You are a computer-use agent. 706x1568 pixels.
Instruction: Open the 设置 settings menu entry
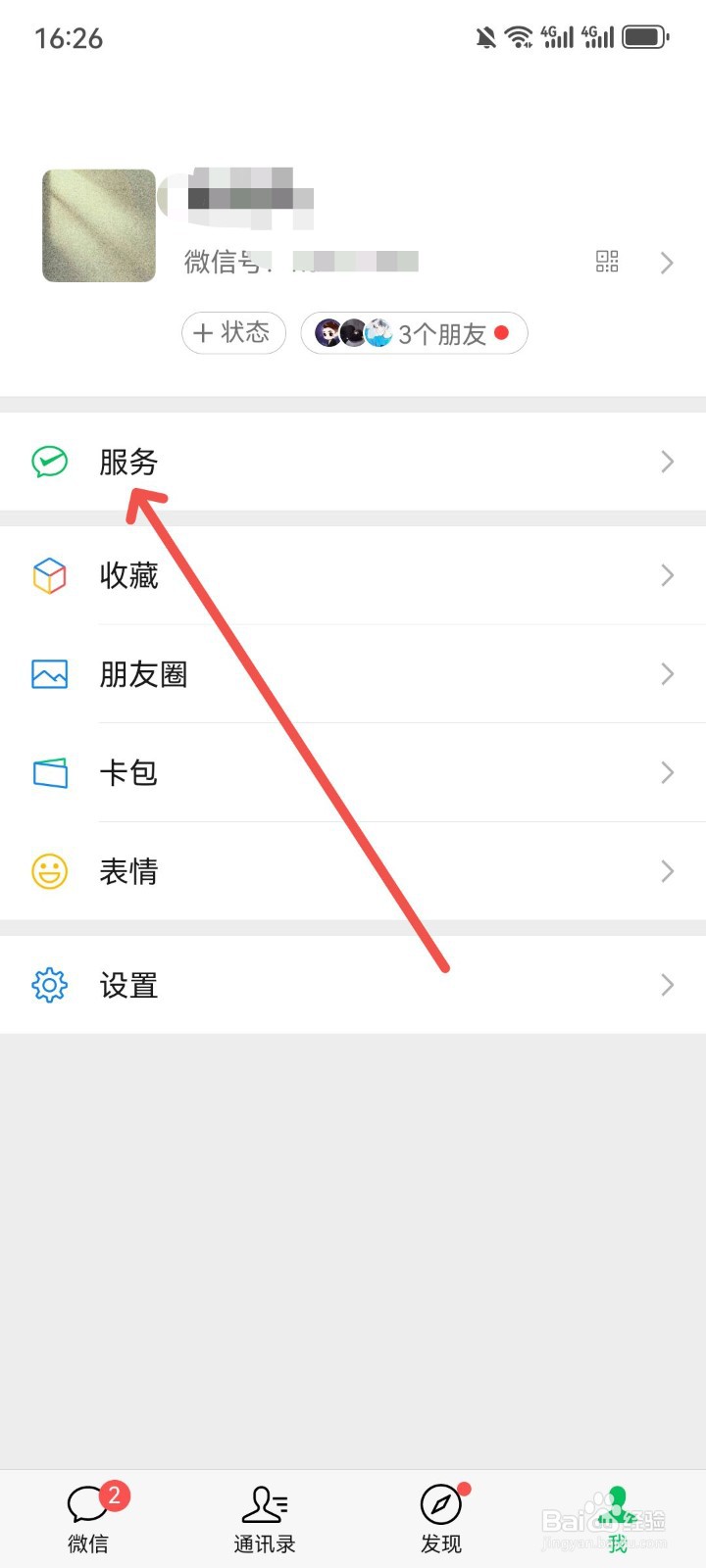click(128, 985)
